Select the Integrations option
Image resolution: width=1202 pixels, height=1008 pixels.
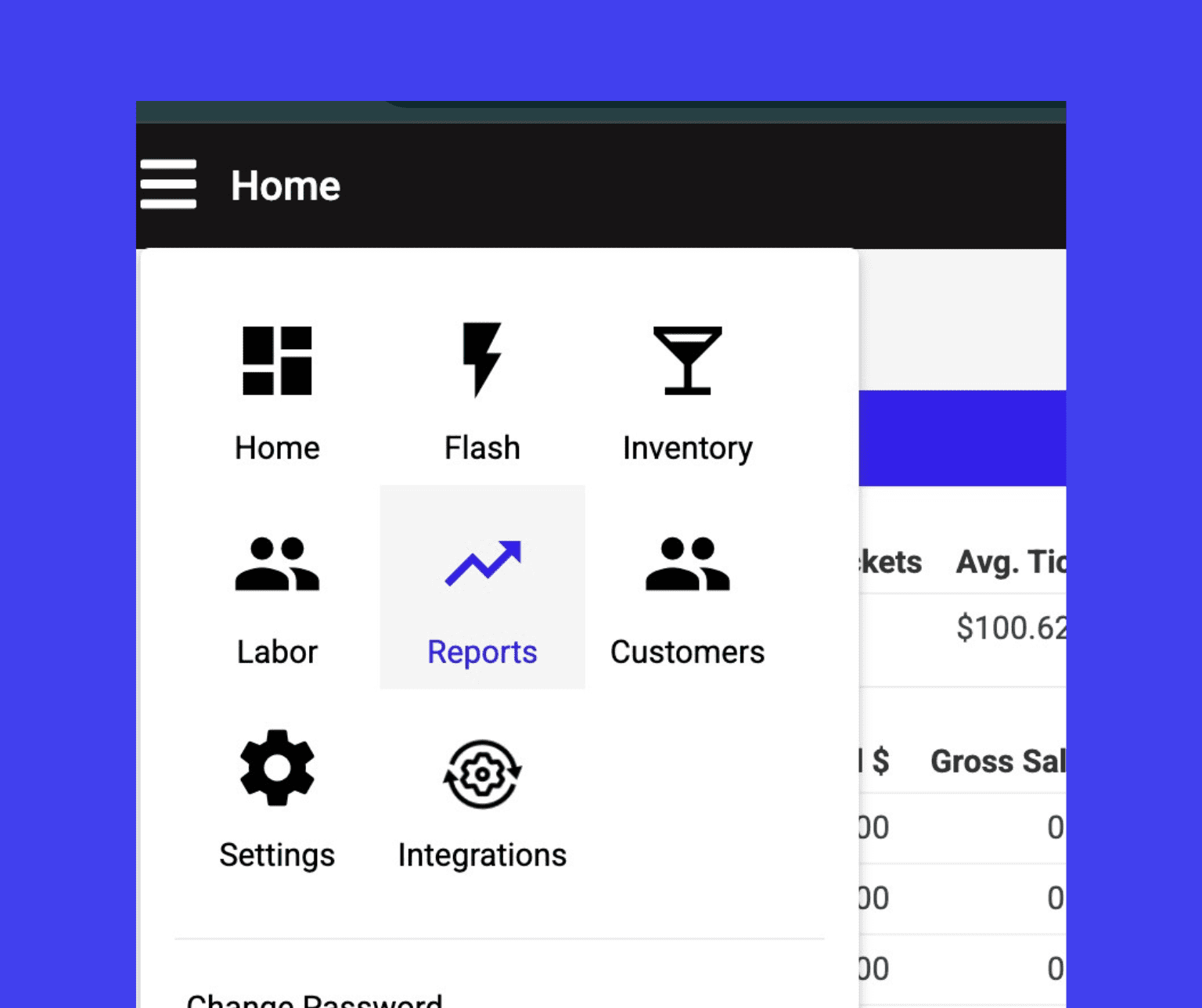482,800
